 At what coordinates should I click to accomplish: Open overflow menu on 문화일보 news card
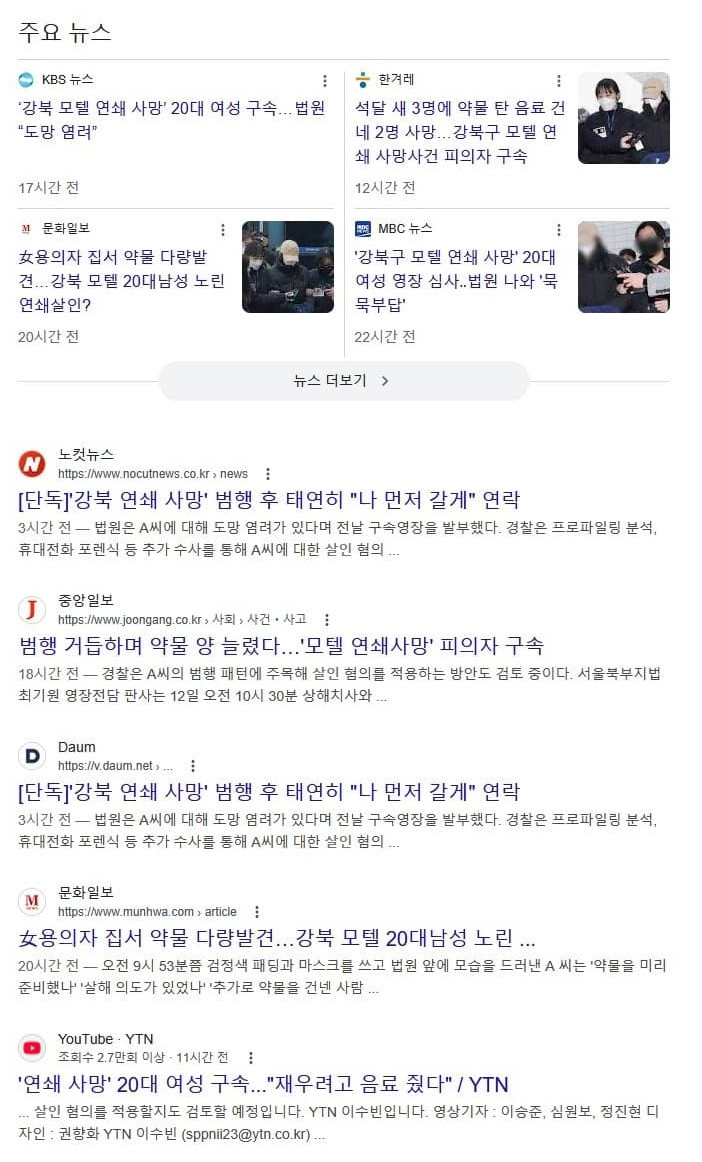click(222, 229)
